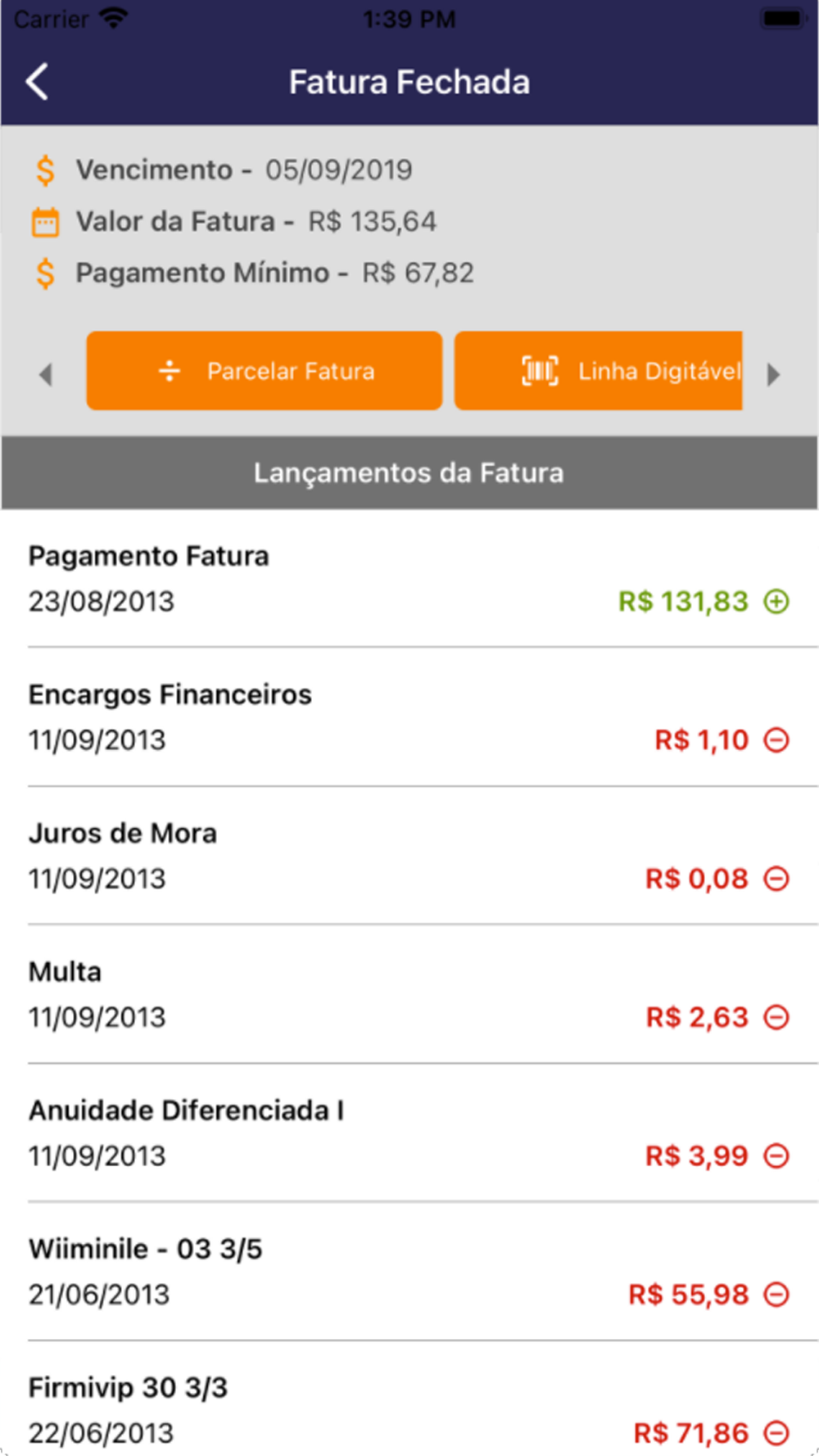The image size is (819, 1456).
Task: Open the Multa charge entry
Action: coord(409,994)
